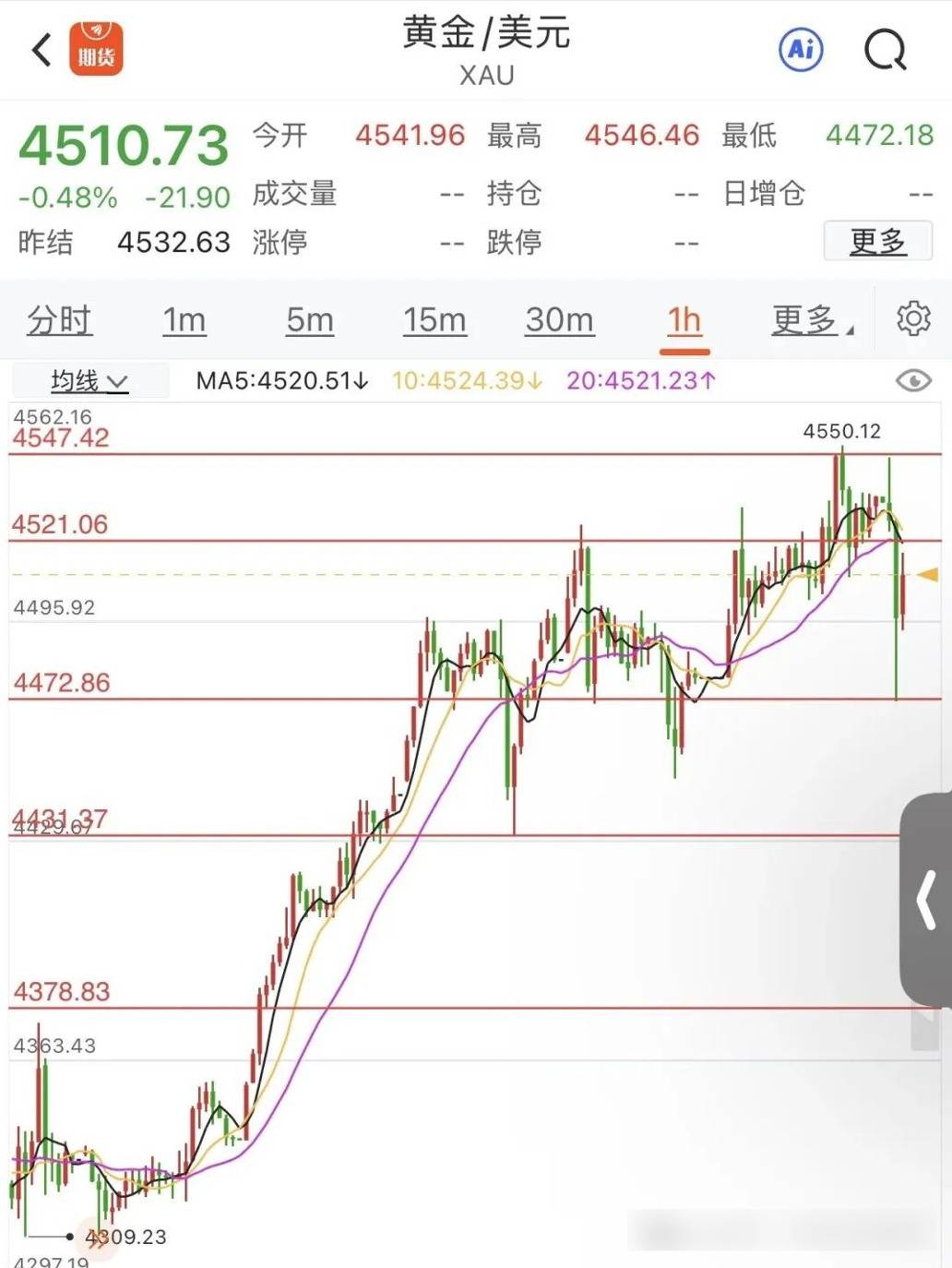Switch to the 30m interval tab
The height and width of the screenshot is (1268, 952).
[x=559, y=320]
